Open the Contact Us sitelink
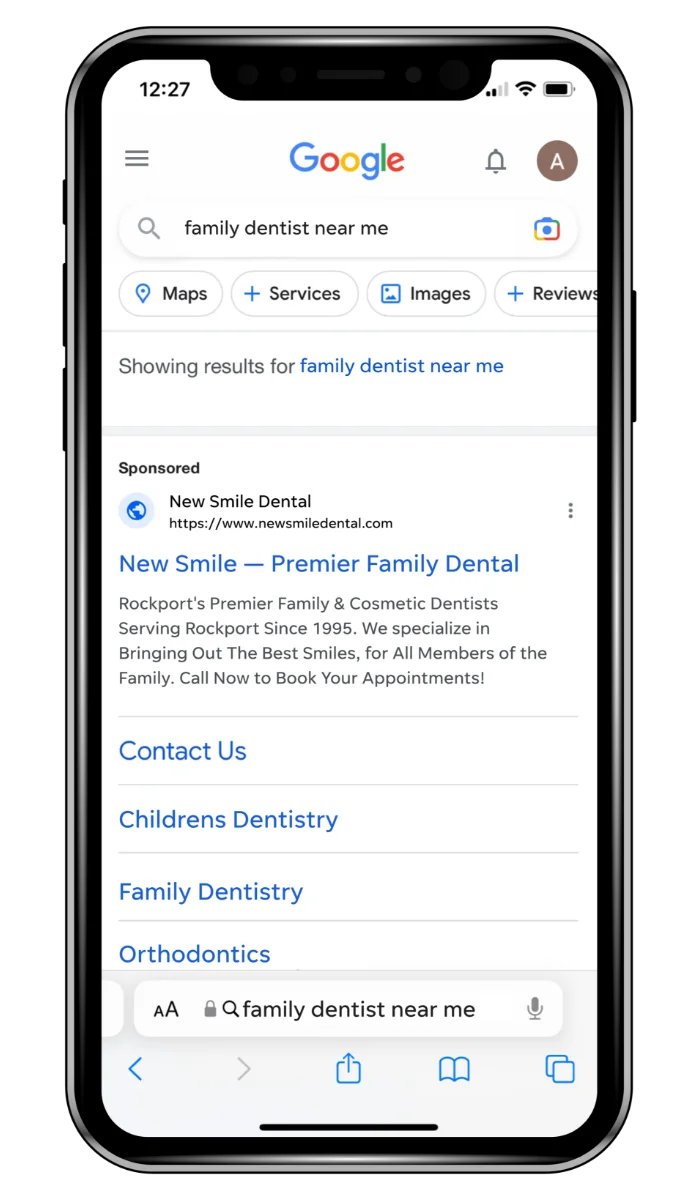This screenshot has width=700, height=1200. [182, 751]
